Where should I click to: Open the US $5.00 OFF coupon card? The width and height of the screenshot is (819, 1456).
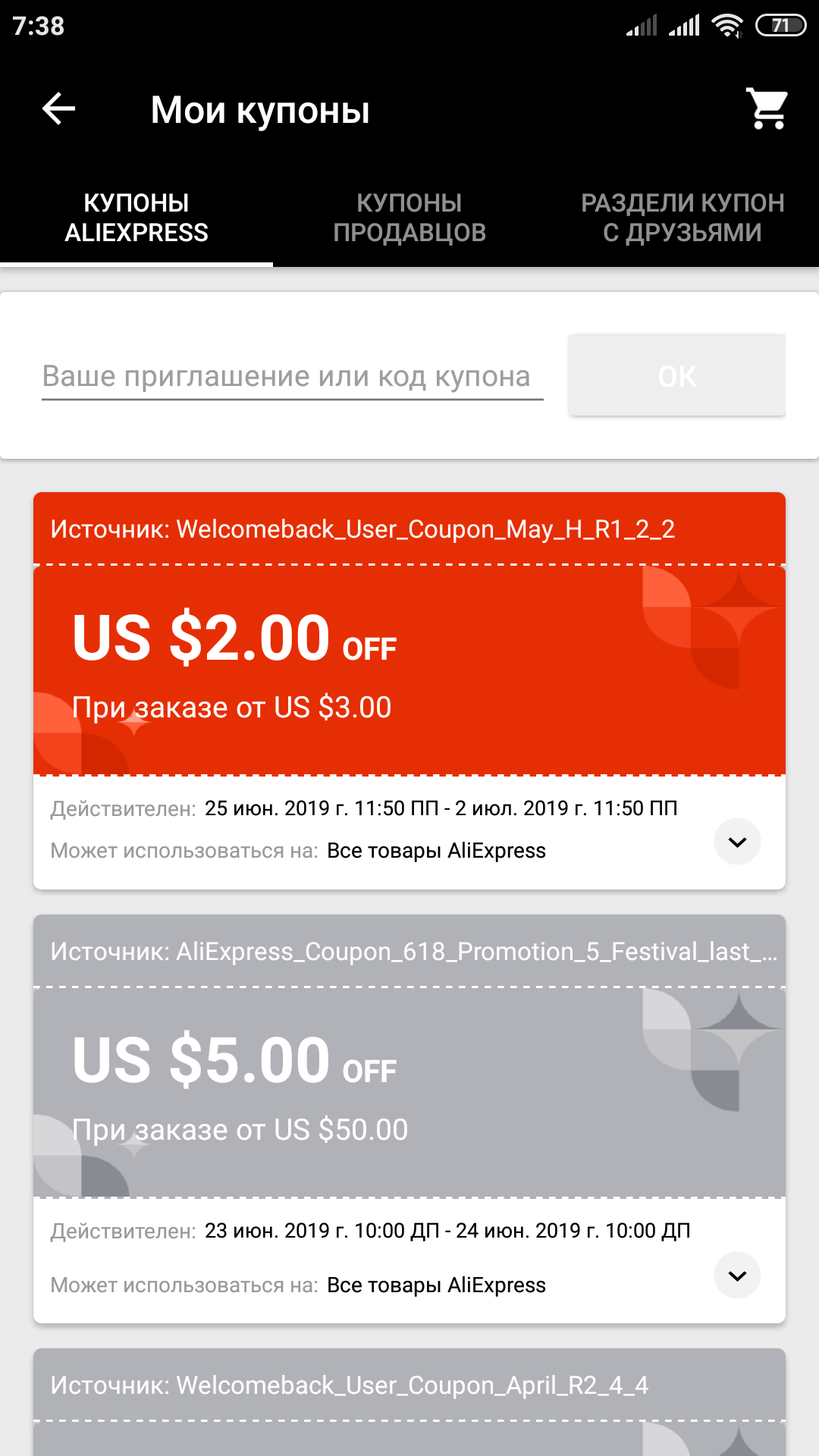tap(409, 1093)
